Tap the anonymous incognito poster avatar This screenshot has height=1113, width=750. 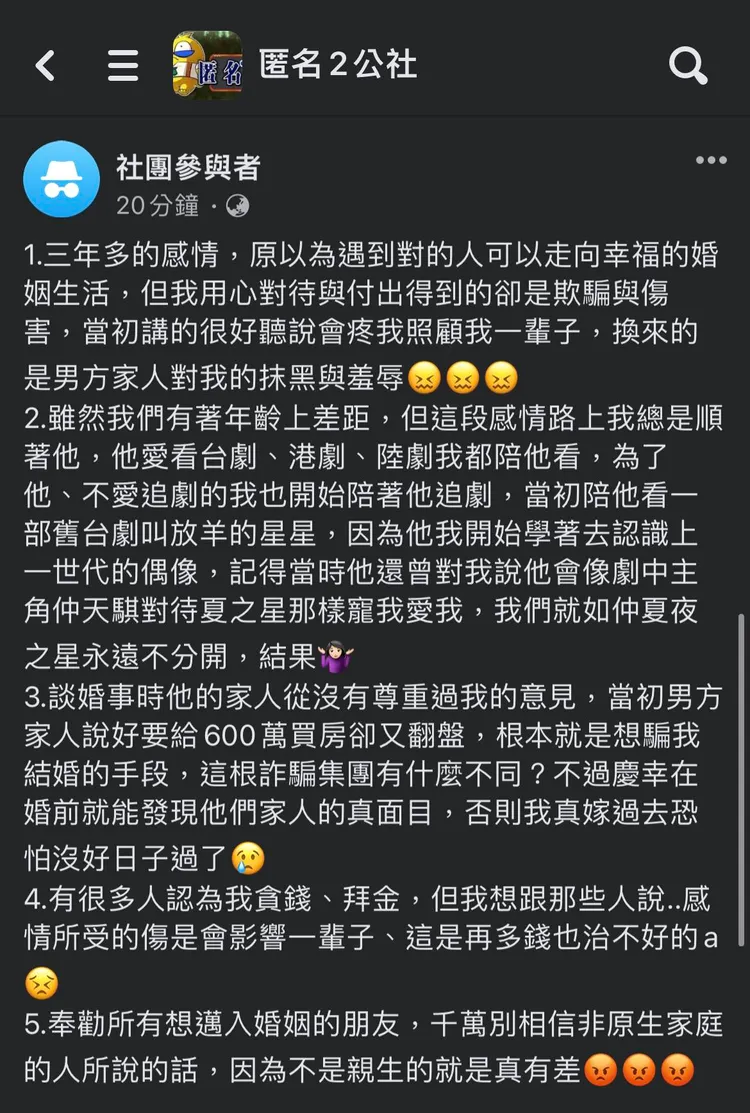(x=62, y=179)
